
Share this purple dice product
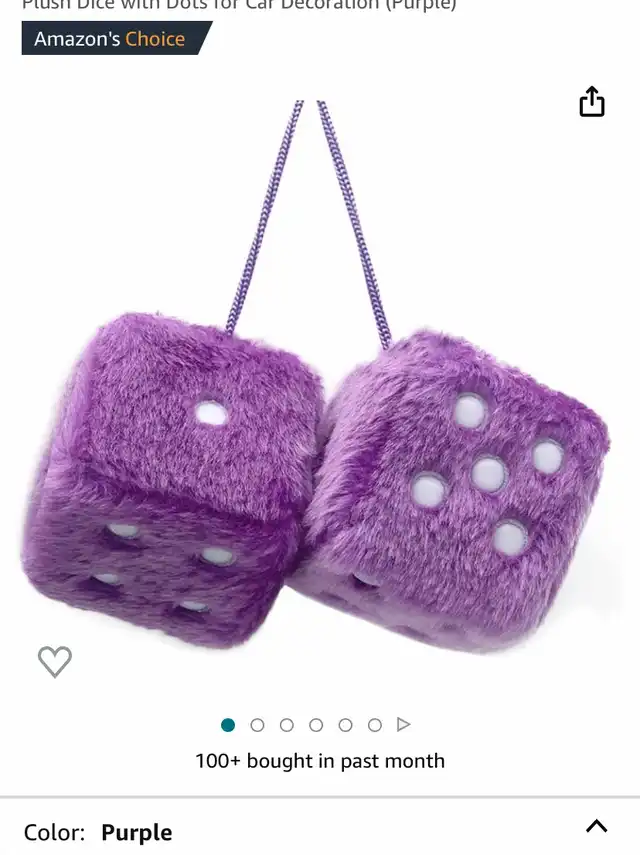[592, 102]
